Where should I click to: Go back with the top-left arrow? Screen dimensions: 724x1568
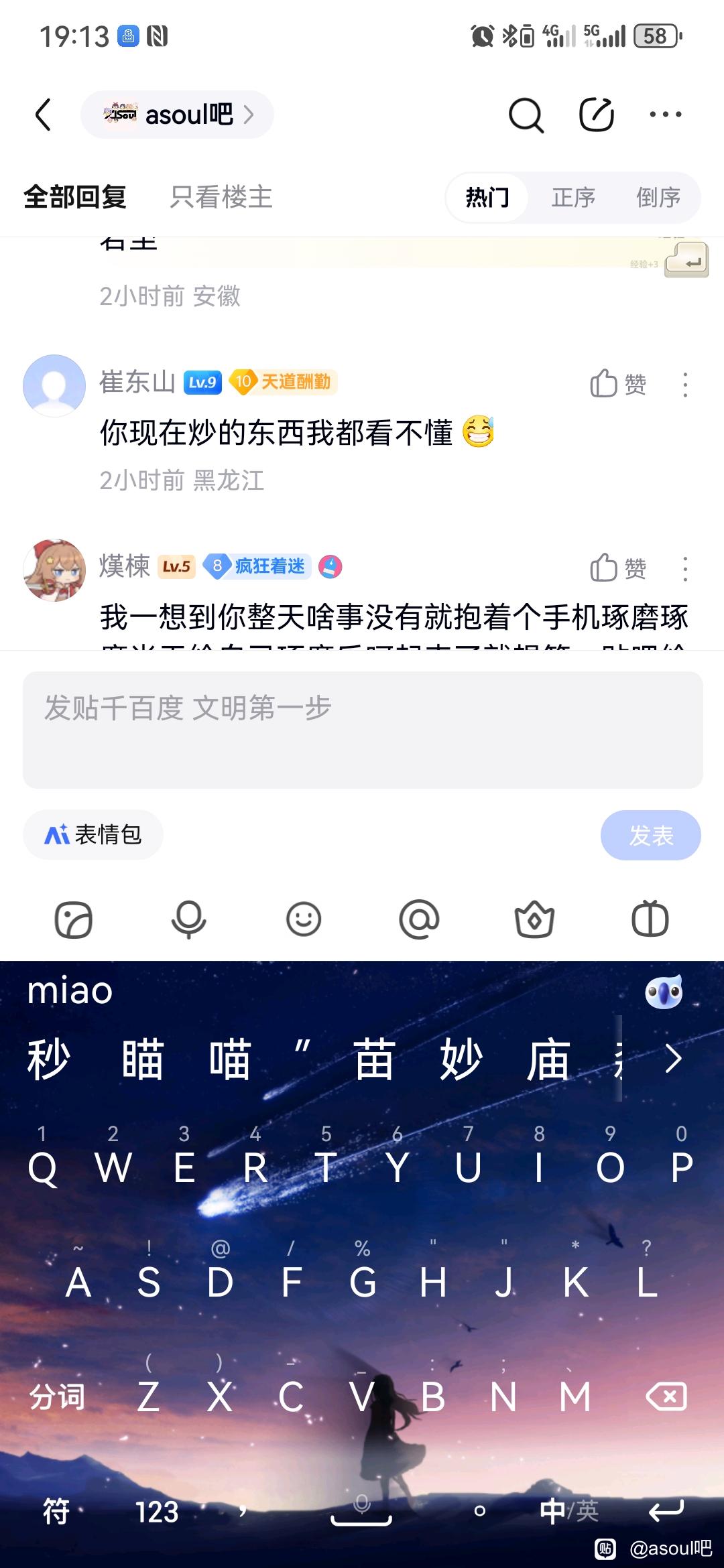click(44, 115)
